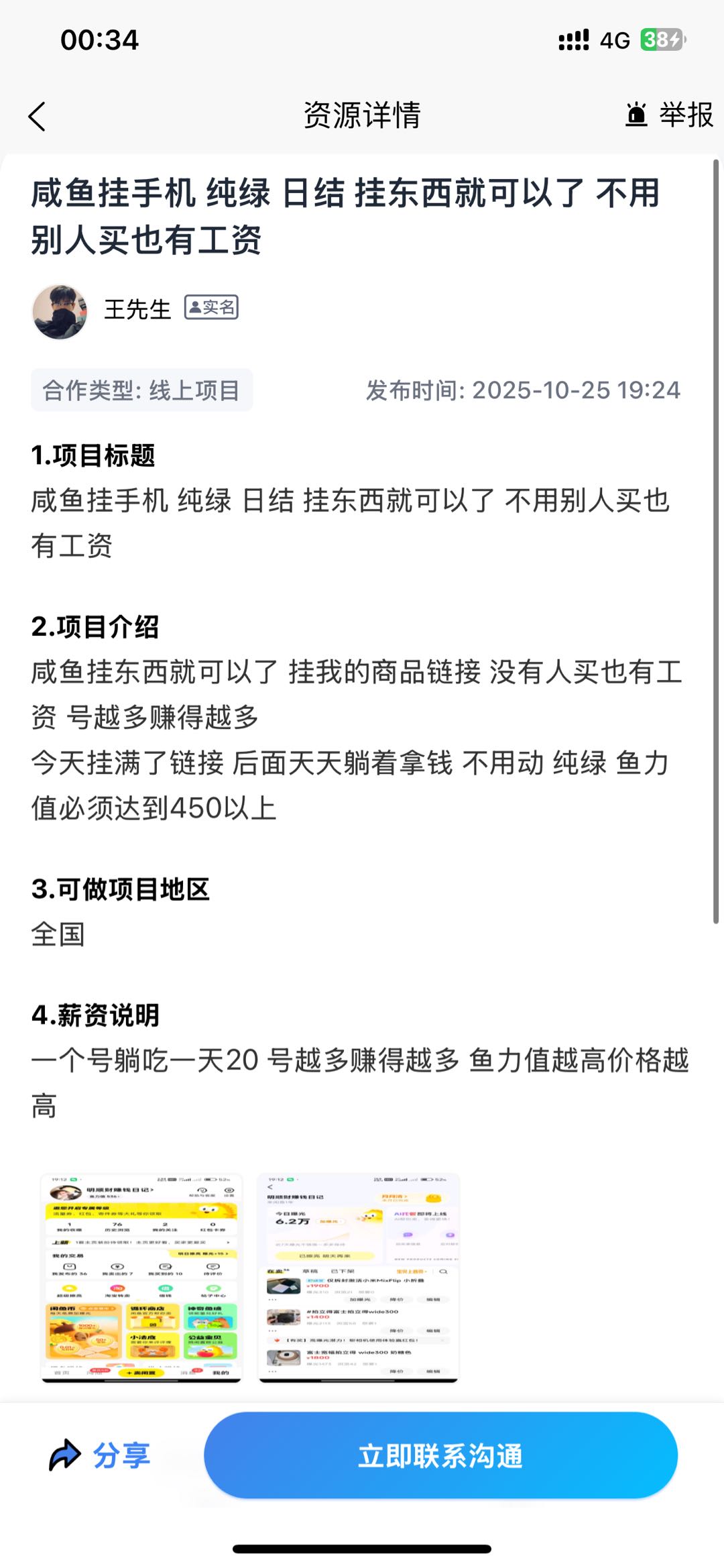
Task: Tap the clock showing 00:34
Action: (x=99, y=40)
